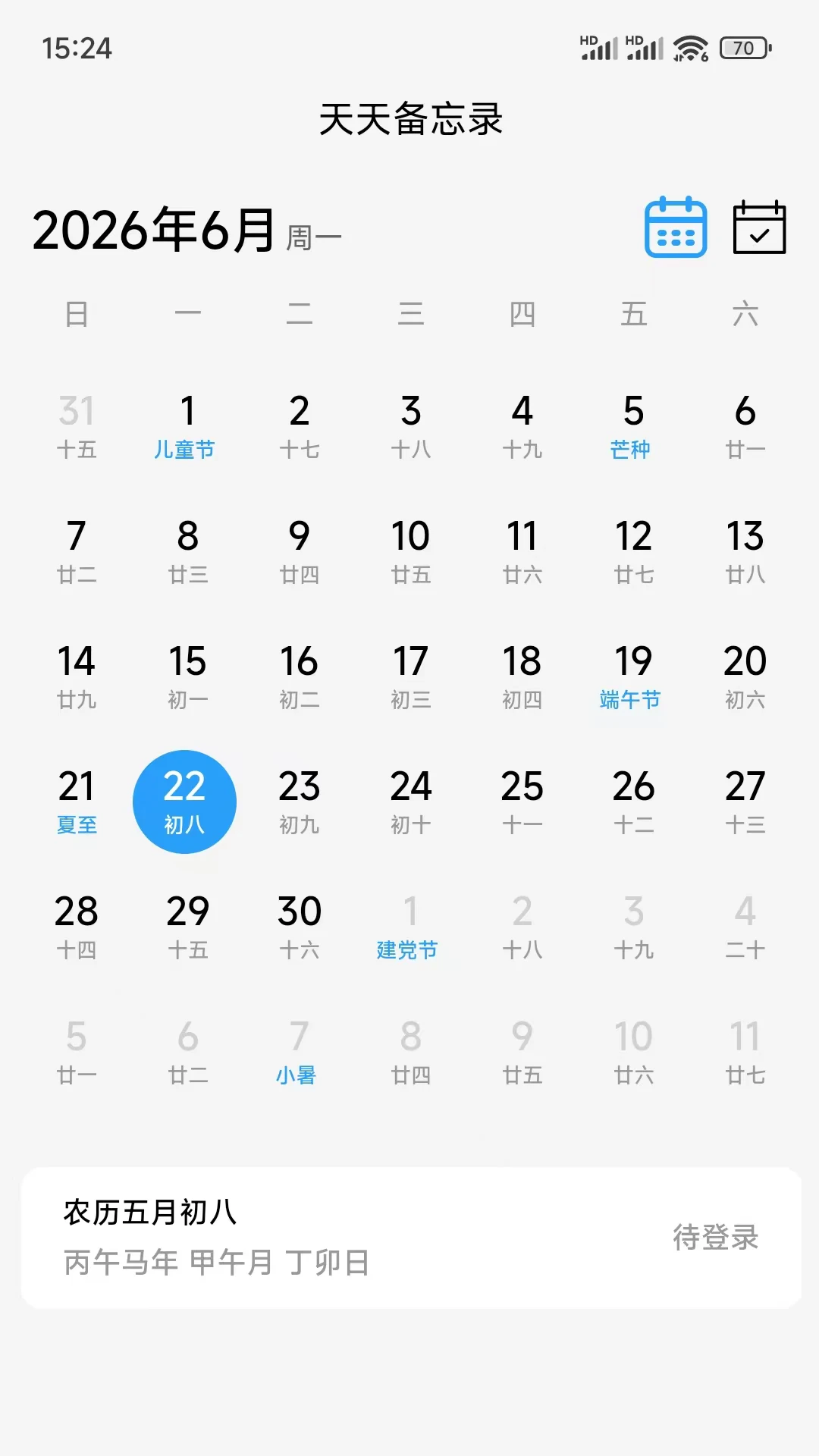Select June 25 in the grid
Viewport: 819px width, 1456px height.
click(x=522, y=802)
